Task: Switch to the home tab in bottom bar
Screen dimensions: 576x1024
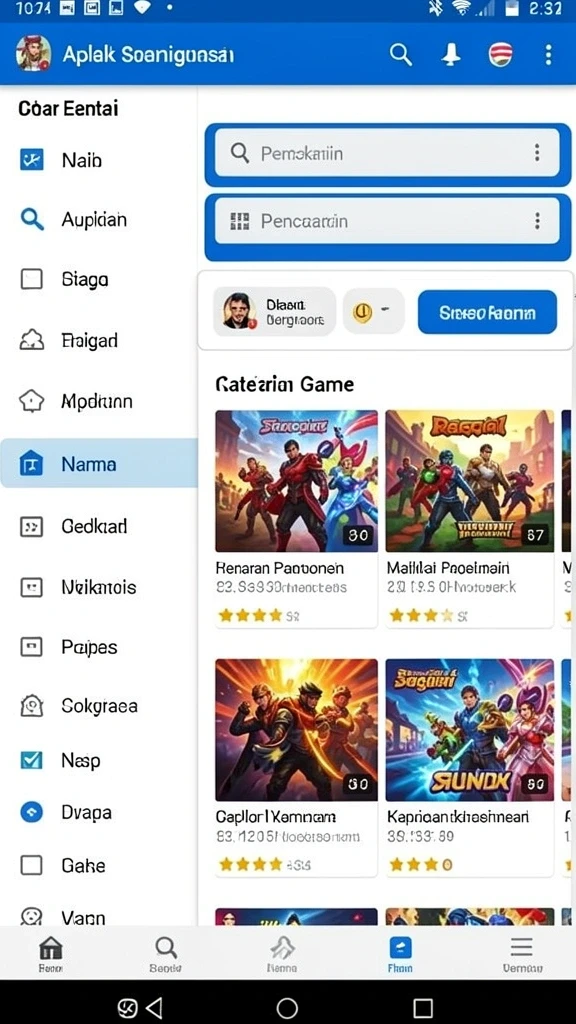Action: click(50, 953)
